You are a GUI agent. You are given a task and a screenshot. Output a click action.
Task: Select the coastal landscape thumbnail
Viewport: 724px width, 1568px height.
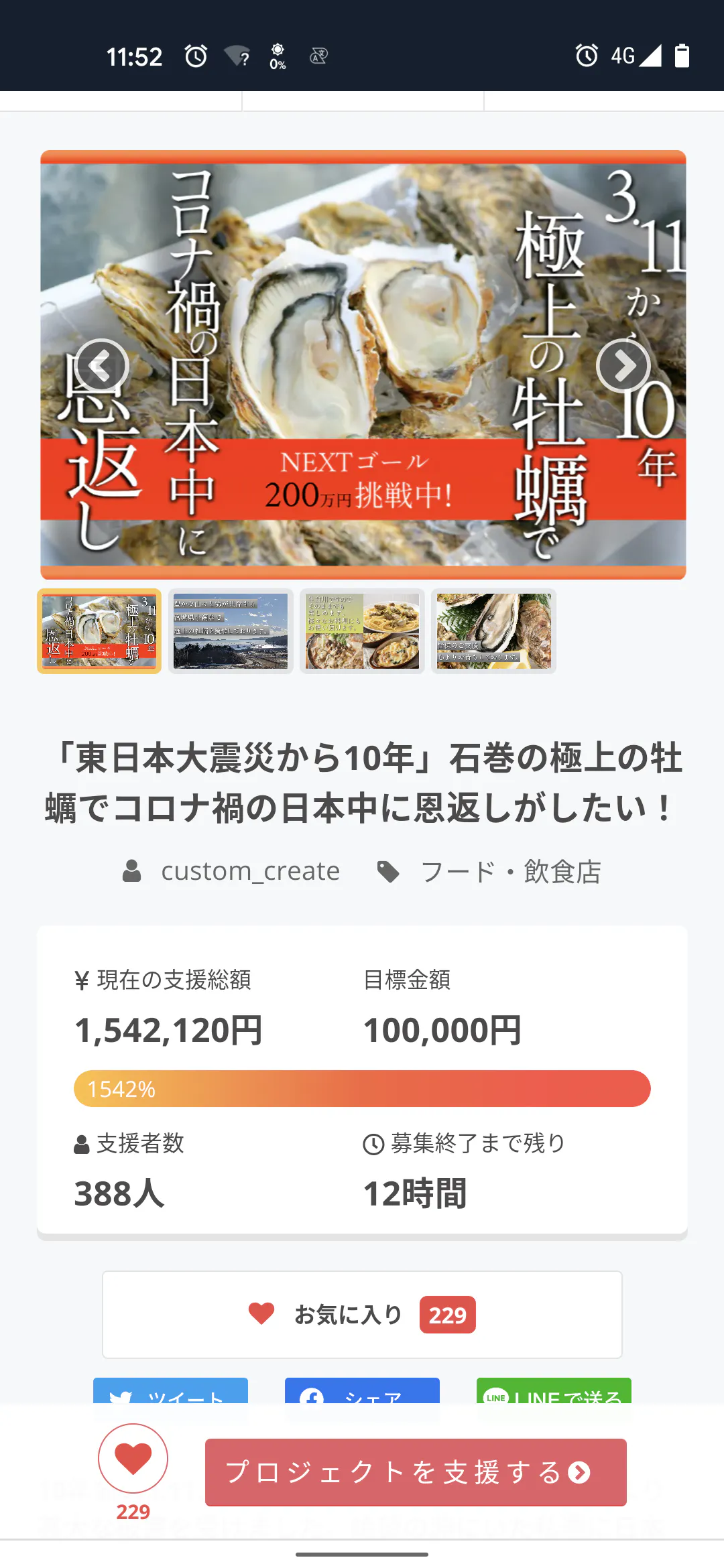click(x=231, y=631)
